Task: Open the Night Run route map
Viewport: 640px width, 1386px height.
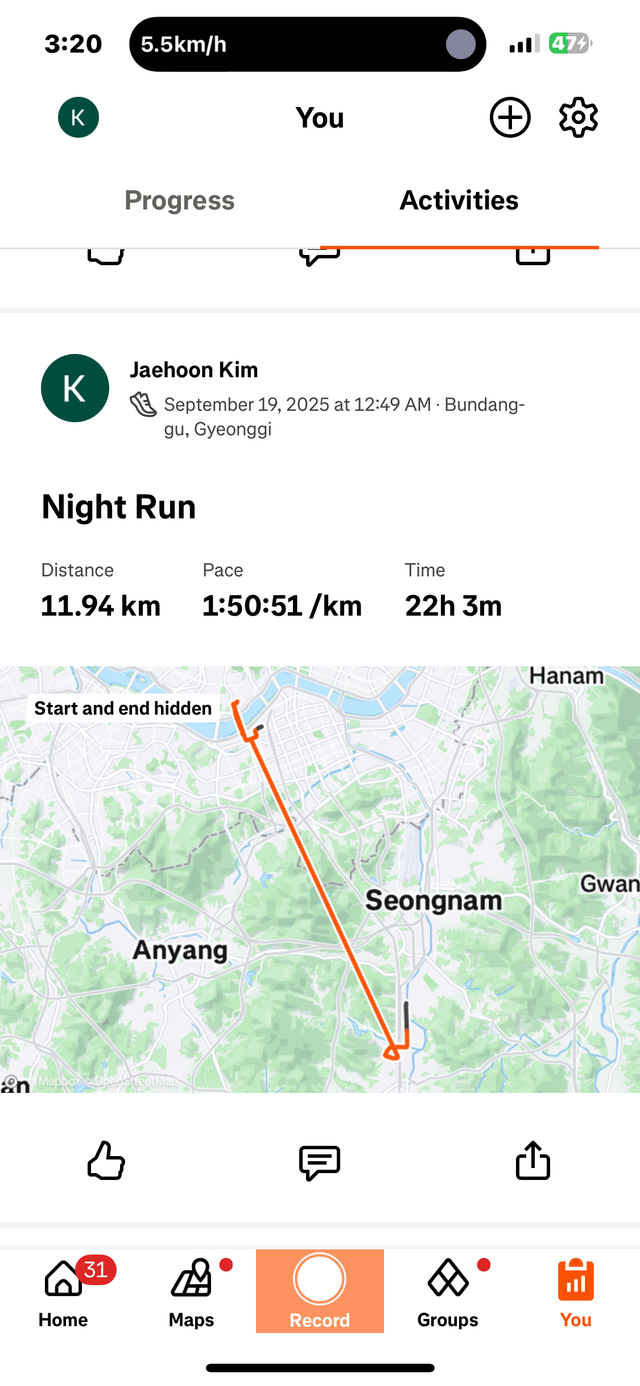Action: (x=320, y=880)
